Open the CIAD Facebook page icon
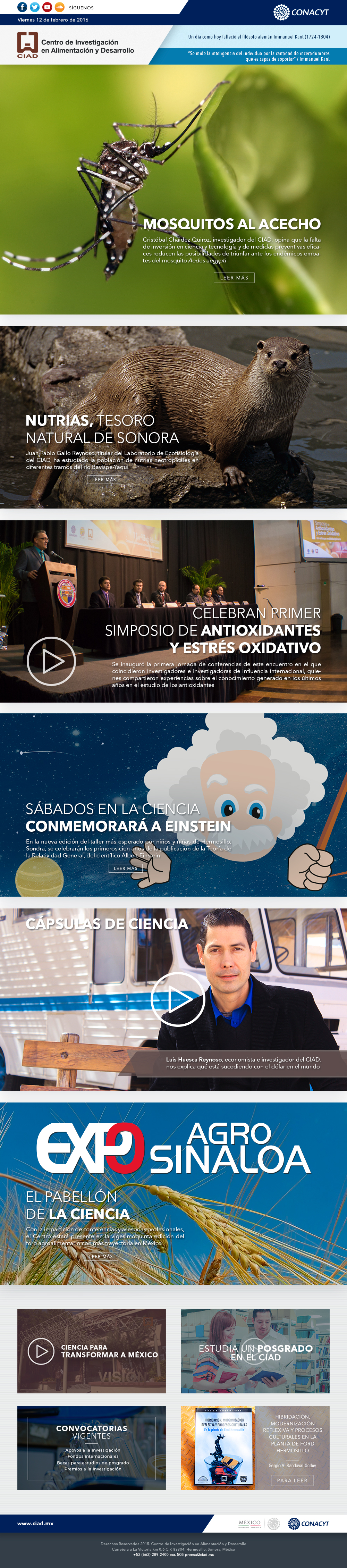Screen dimensions: 347x1568 tap(22, 7)
